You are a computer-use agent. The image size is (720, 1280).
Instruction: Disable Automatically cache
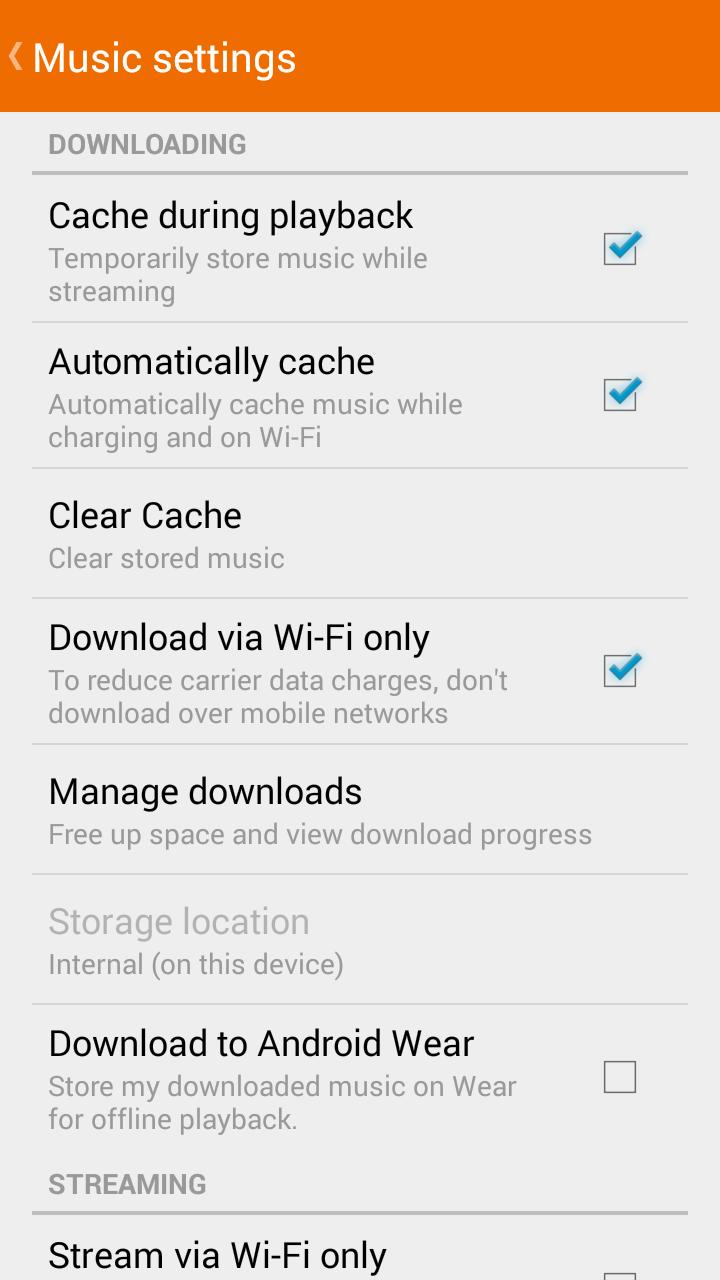click(620, 395)
